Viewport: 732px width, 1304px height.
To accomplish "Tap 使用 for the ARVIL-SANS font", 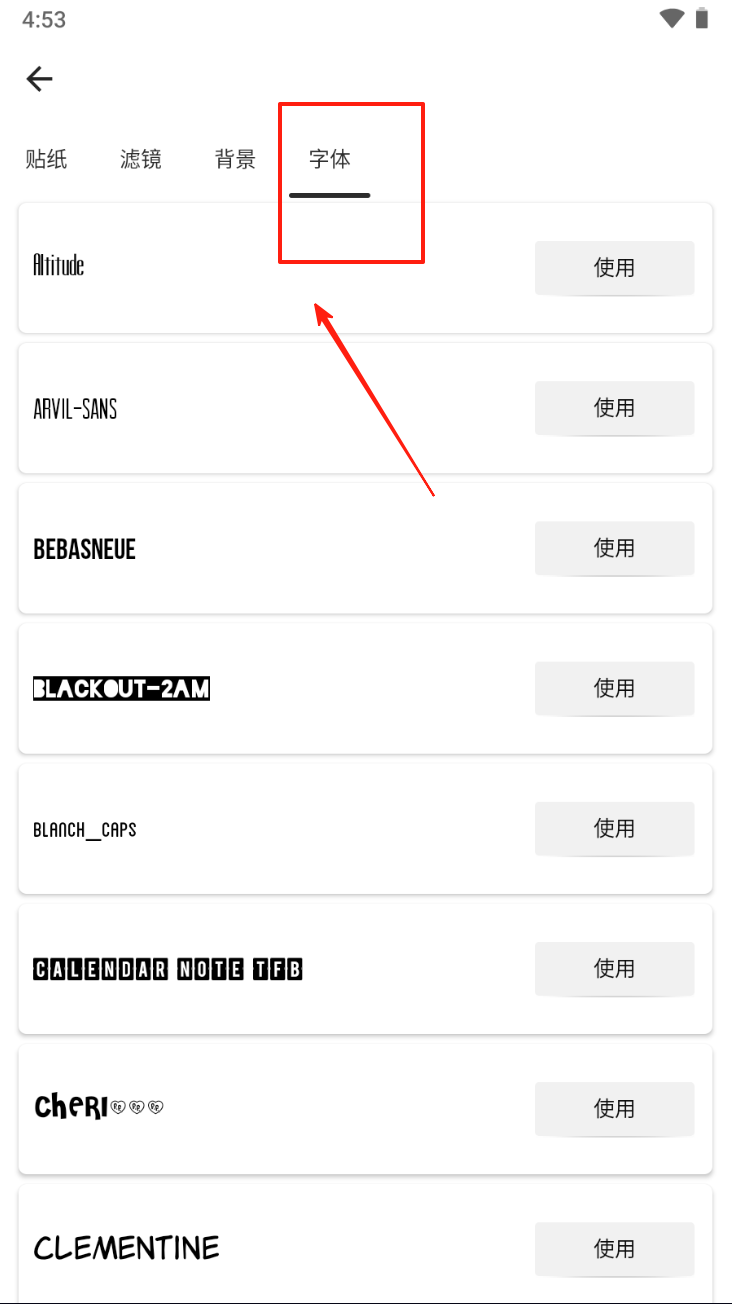I will pos(614,408).
